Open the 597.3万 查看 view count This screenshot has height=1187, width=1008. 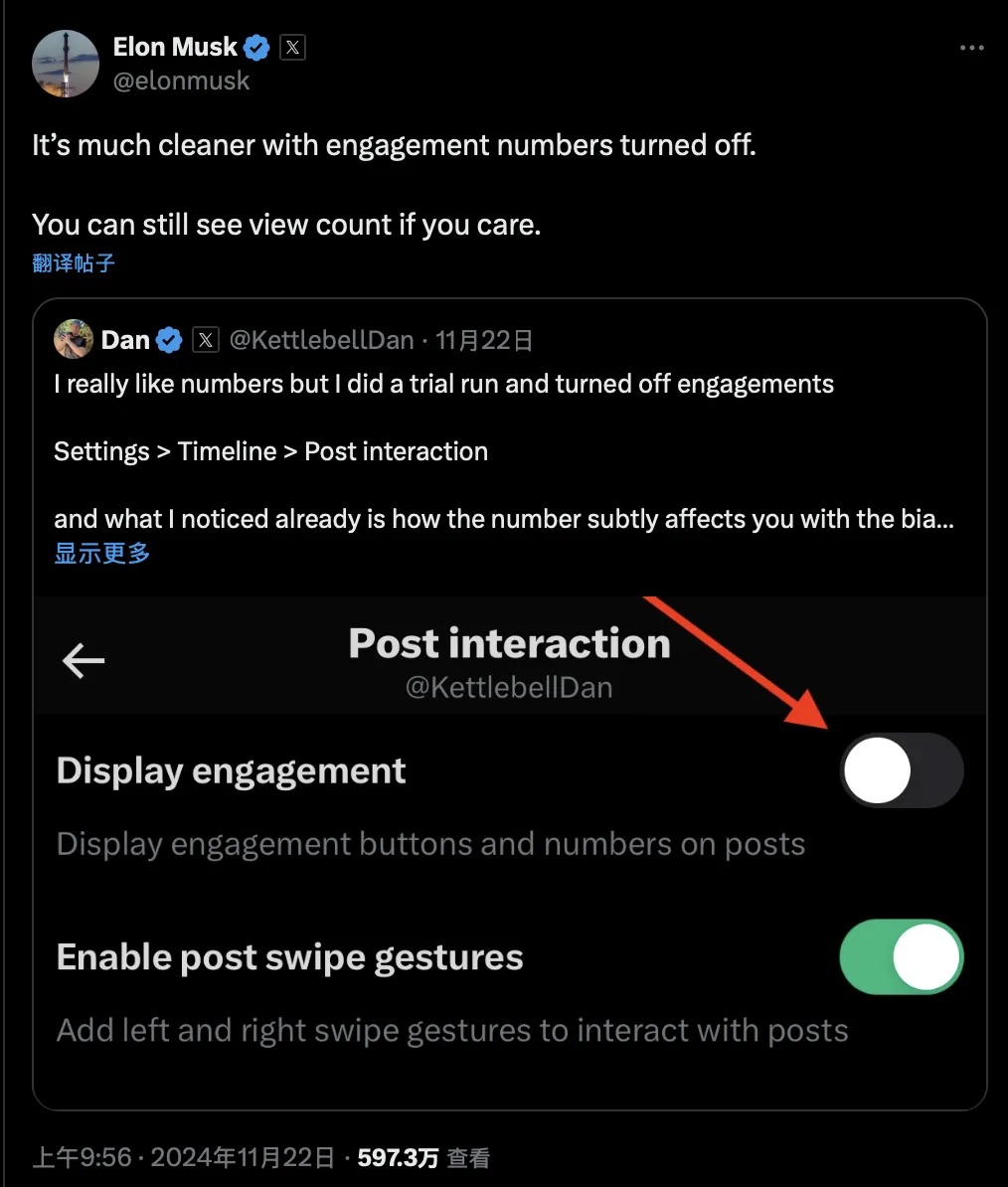click(x=422, y=1157)
